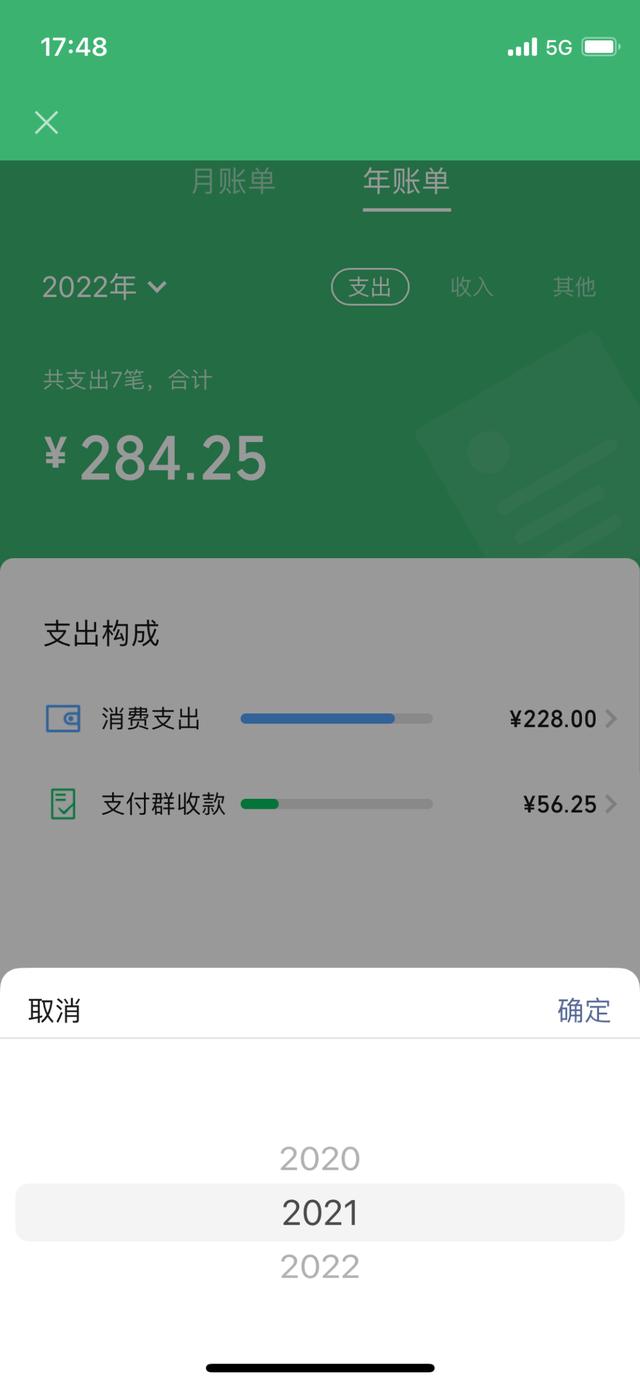Image resolution: width=640 pixels, height=1386 pixels.
Task: Switch to the 收入 filter
Action: point(472,287)
